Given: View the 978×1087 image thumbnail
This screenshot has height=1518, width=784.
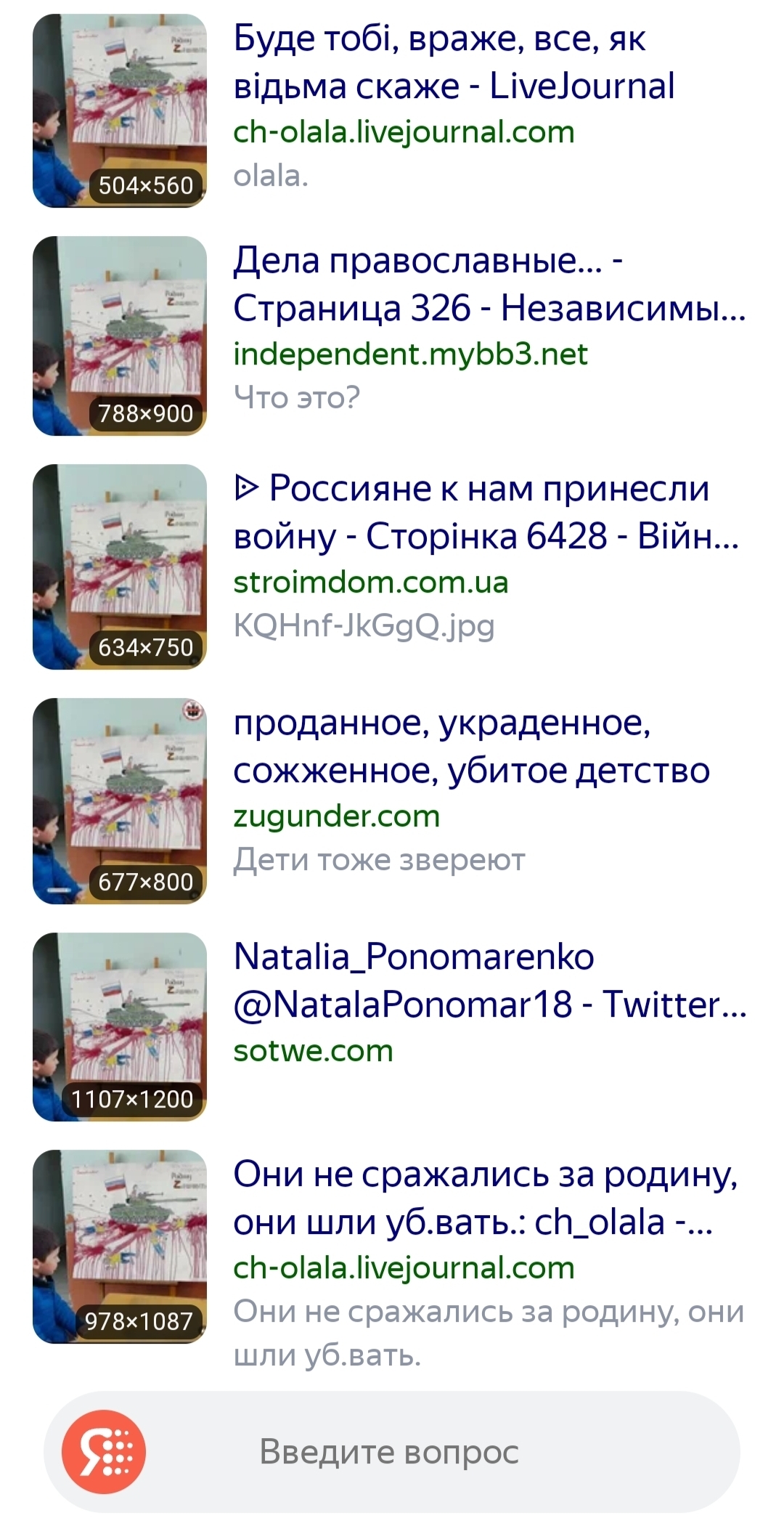Looking at the screenshot, I should click(x=120, y=1246).
